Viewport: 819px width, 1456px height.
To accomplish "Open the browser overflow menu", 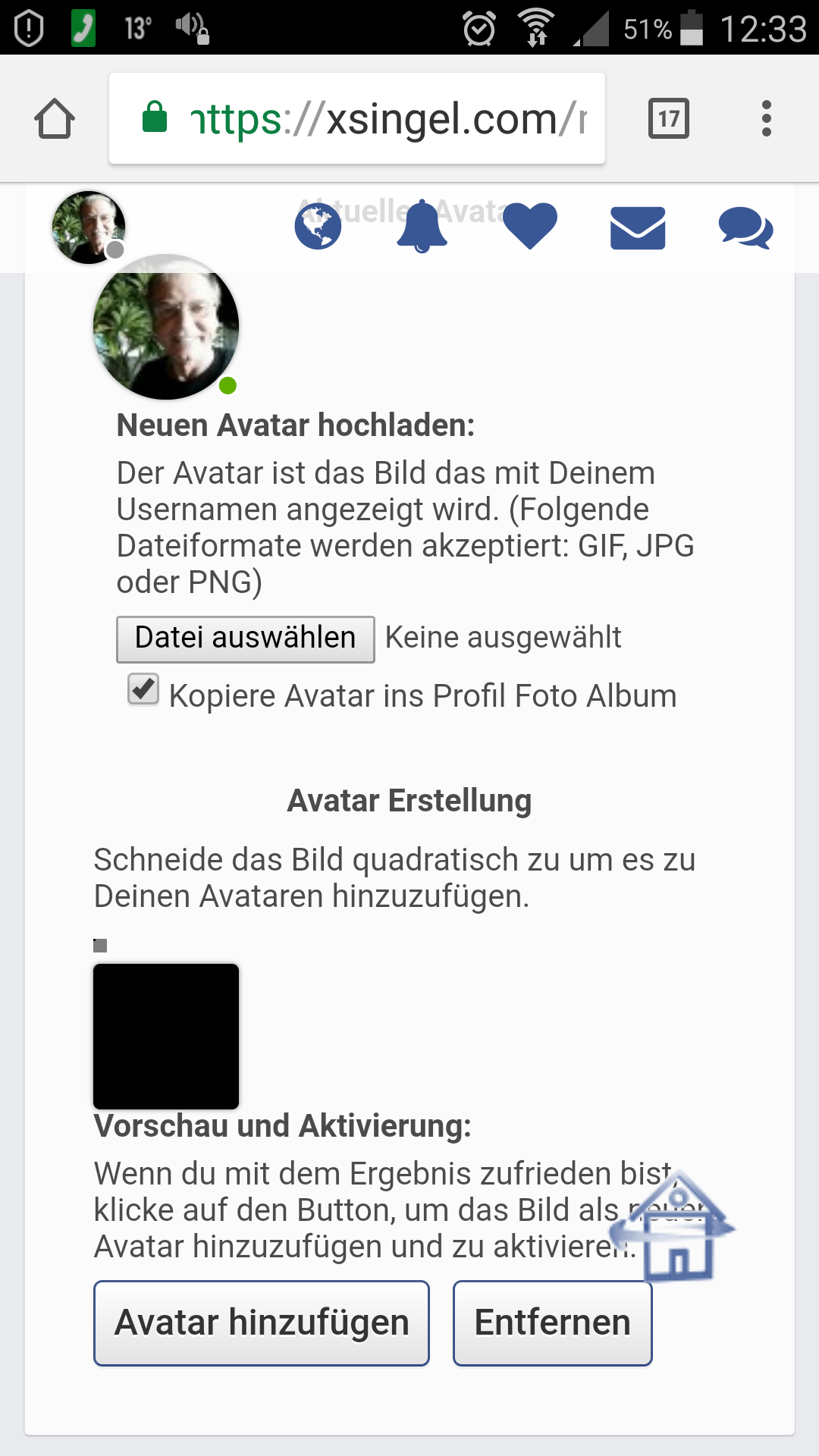I will click(766, 119).
